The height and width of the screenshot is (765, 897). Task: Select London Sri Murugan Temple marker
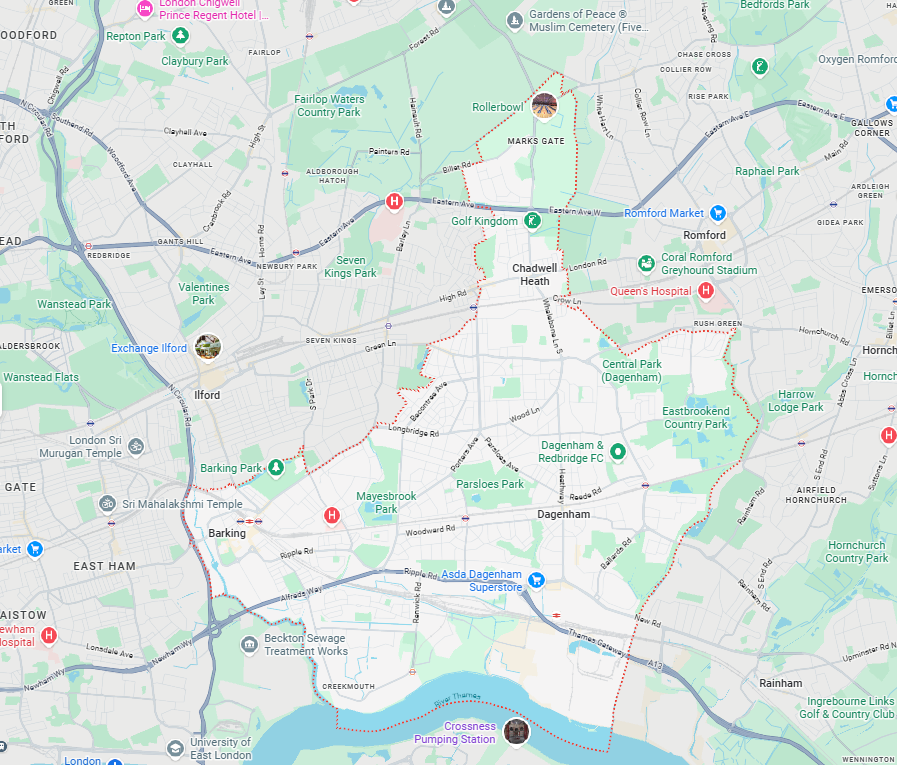(136, 446)
